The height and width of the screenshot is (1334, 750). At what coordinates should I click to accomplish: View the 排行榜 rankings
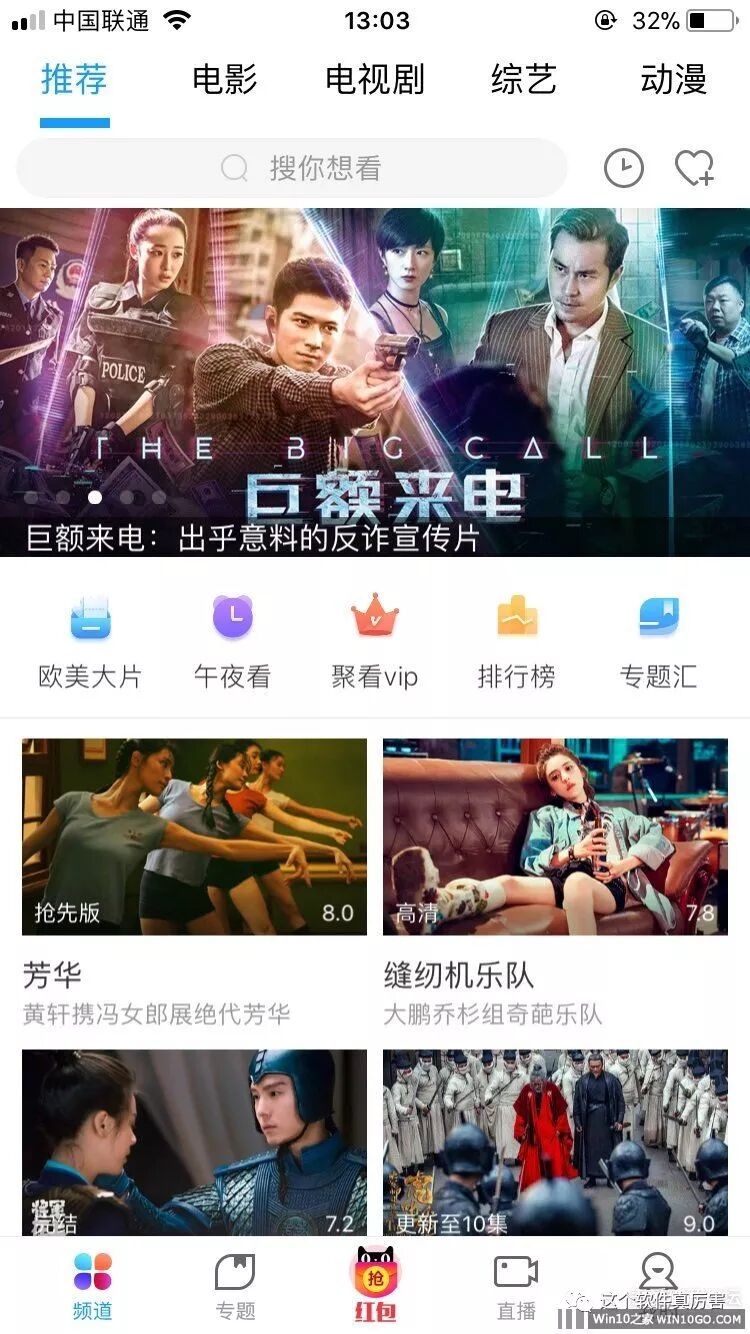click(516, 640)
